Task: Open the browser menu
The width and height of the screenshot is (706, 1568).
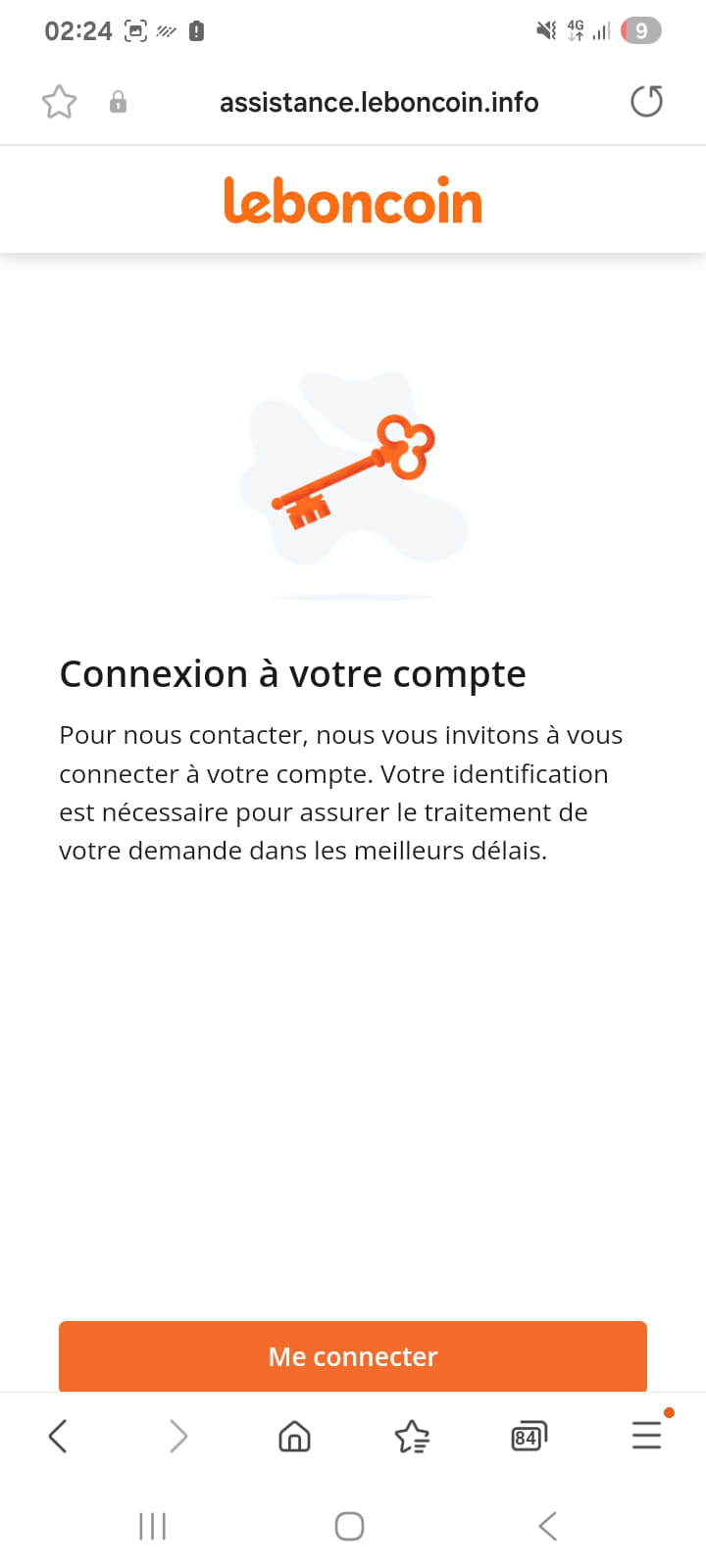Action: click(646, 1435)
